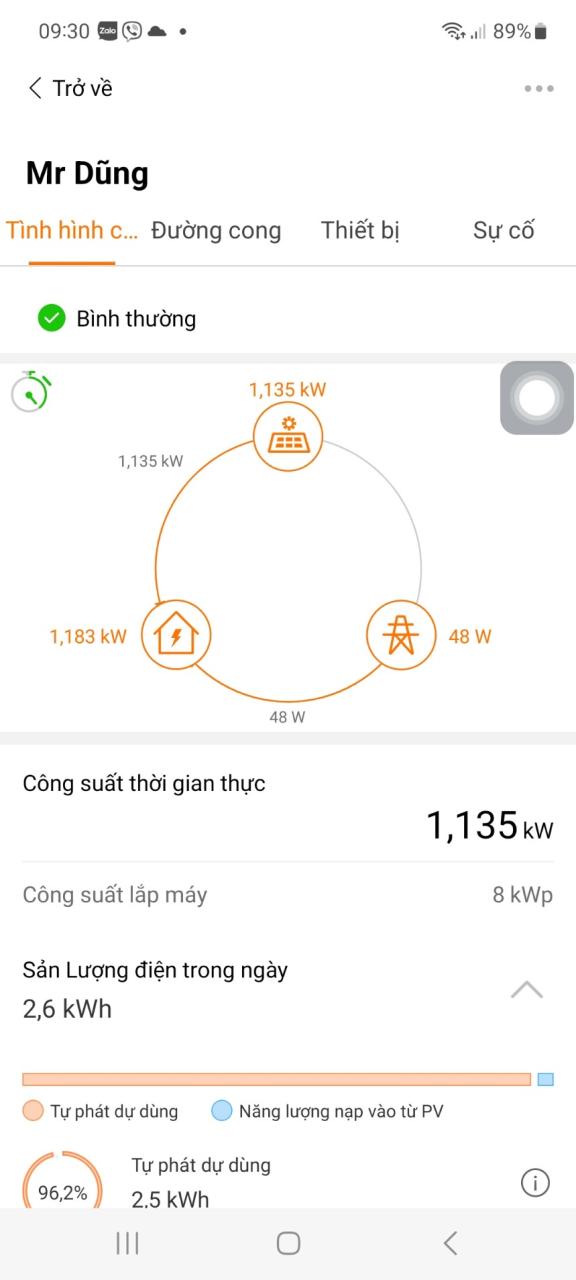Open the three-dot overflow menu
The width and height of the screenshot is (576, 1280).
[x=538, y=88]
